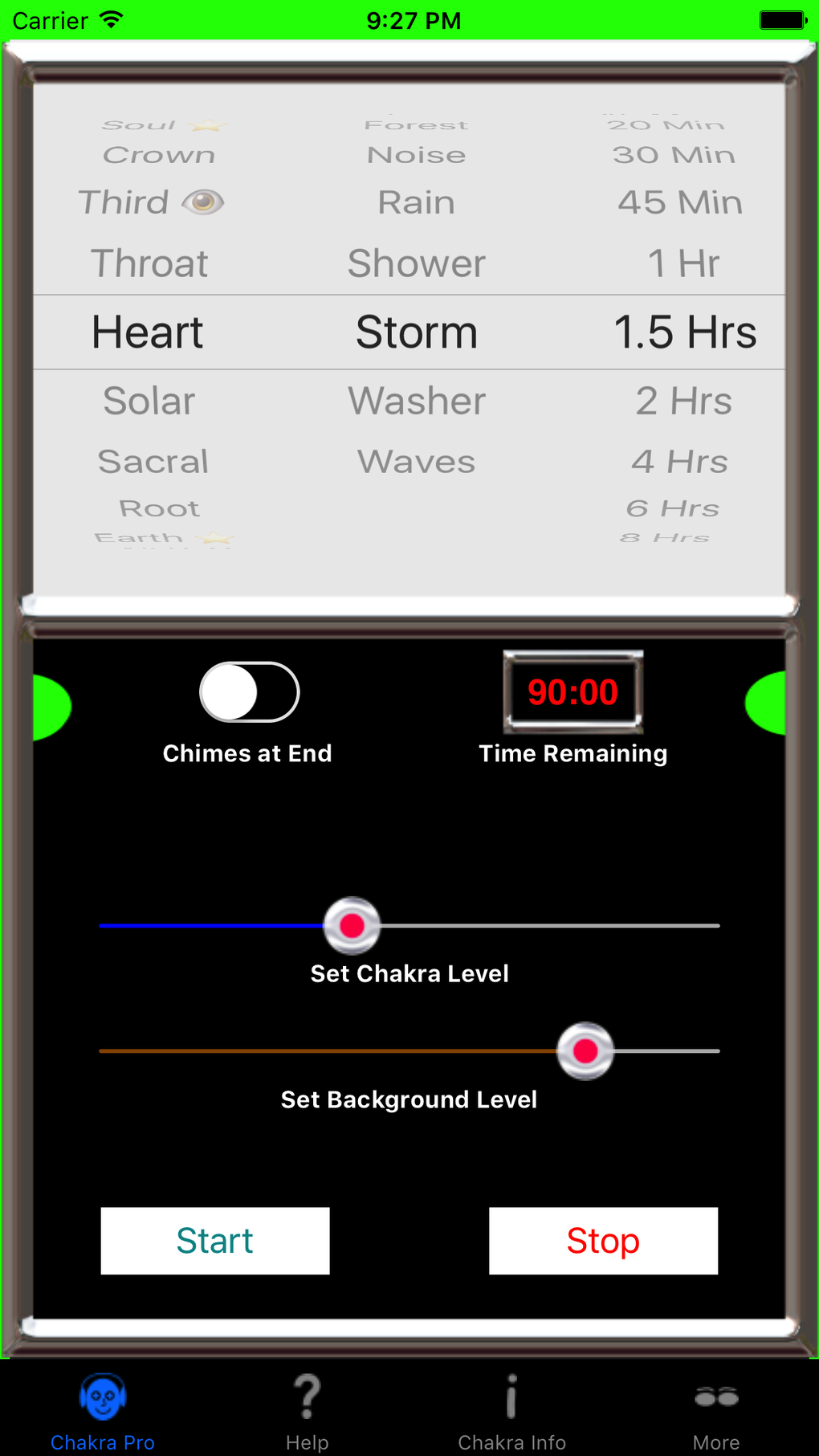Choose Shower as background sound
Screen dimensions: 819x1456
coord(417,263)
